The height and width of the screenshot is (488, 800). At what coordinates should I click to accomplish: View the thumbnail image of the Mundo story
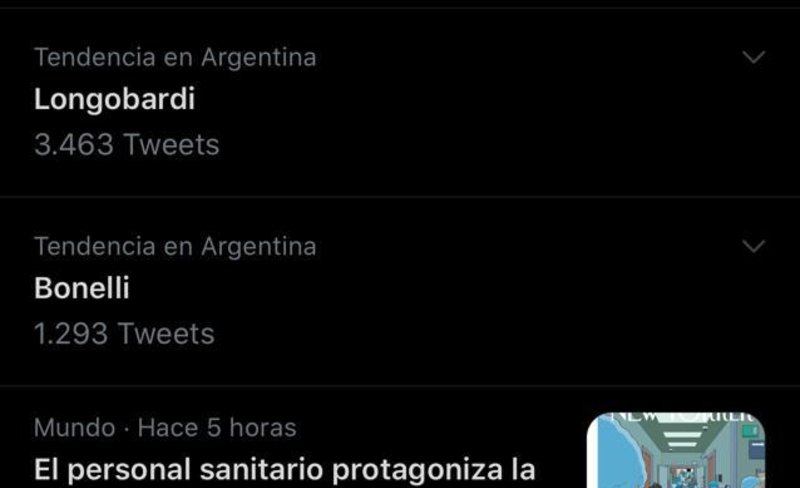coord(676,451)
